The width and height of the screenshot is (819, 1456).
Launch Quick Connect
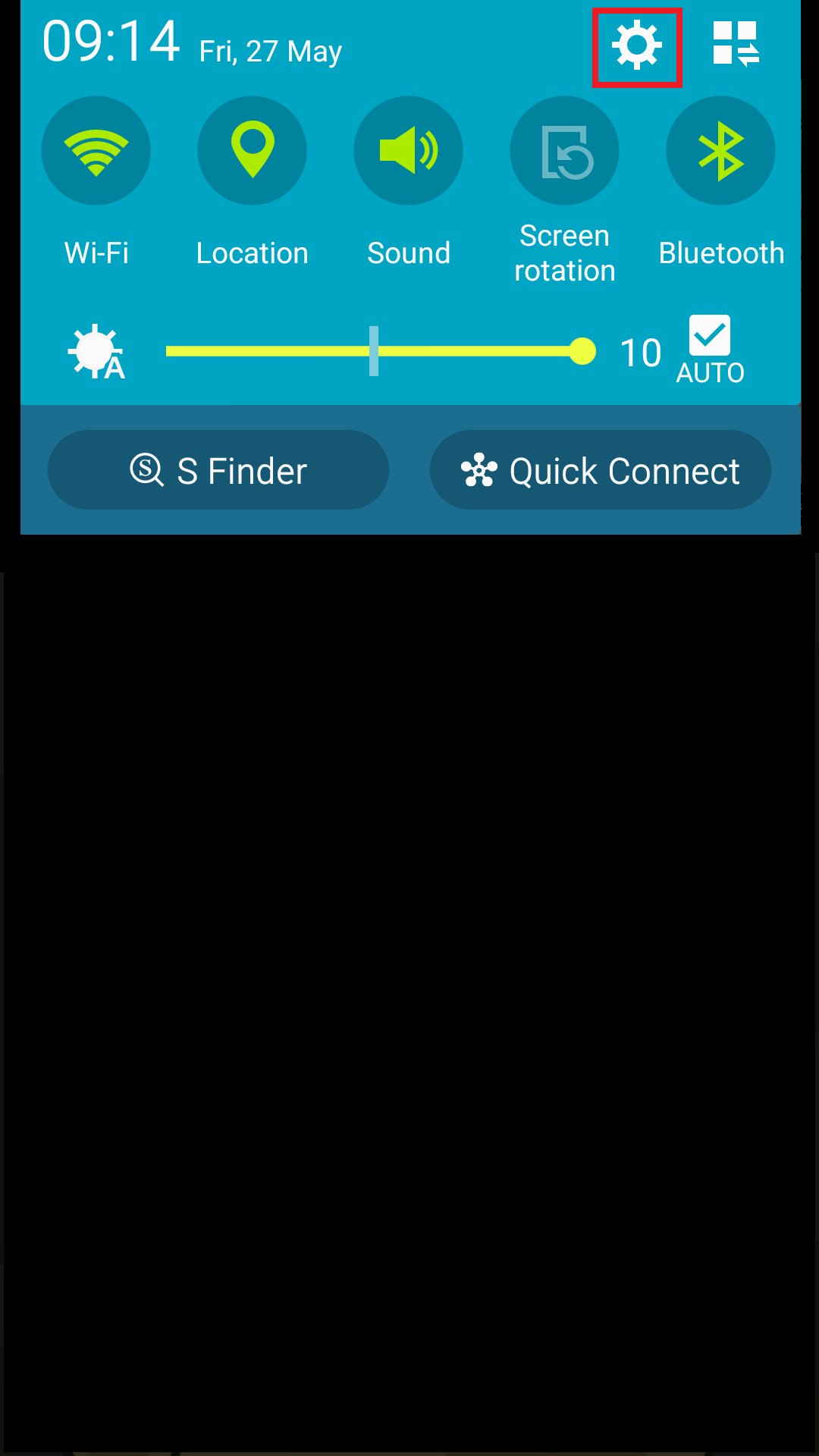(x=601, y=470)
